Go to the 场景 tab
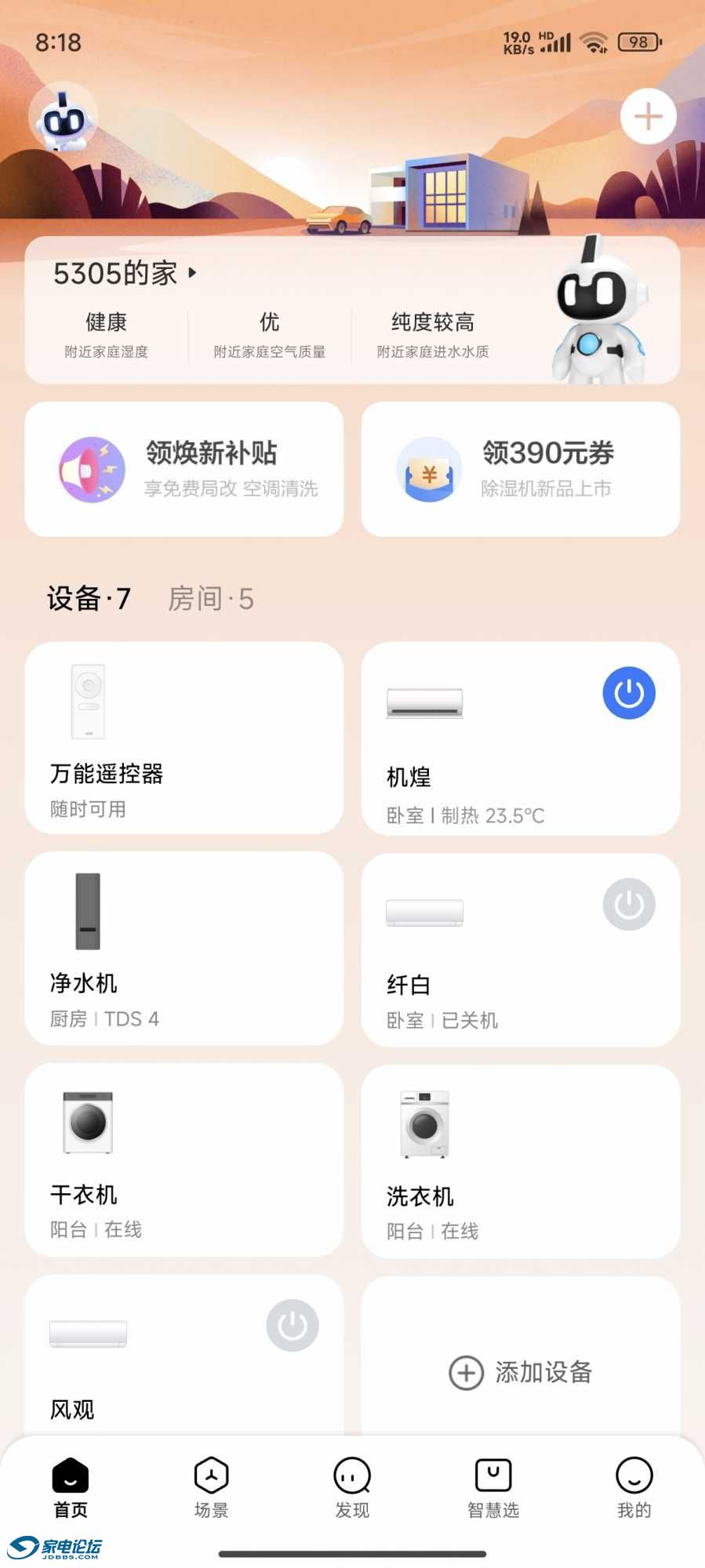The width and height of the screenshot is (705, 1568). coord(211,1487)
